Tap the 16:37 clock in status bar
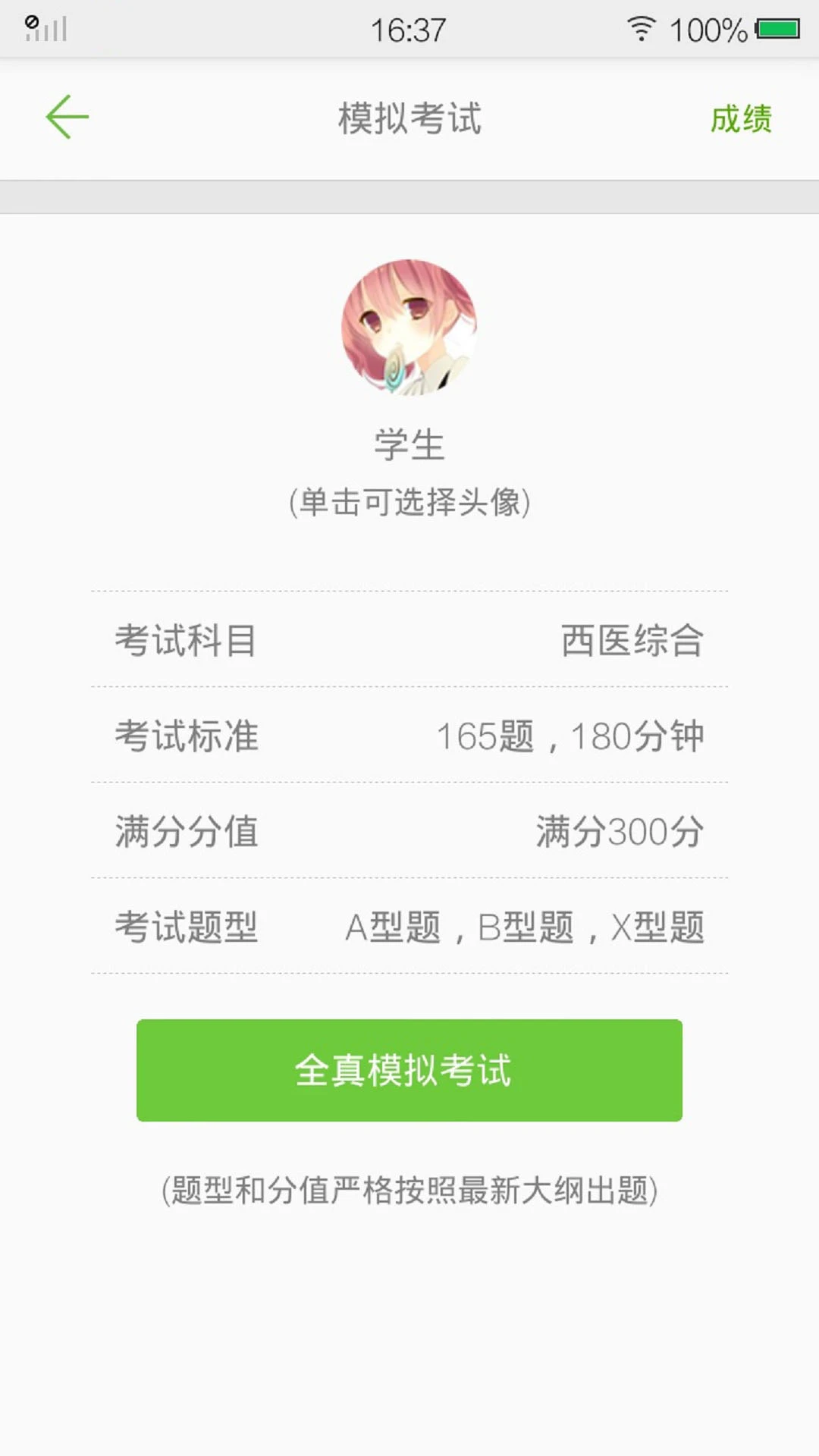The image size is (819, 1456). [409, 29]
